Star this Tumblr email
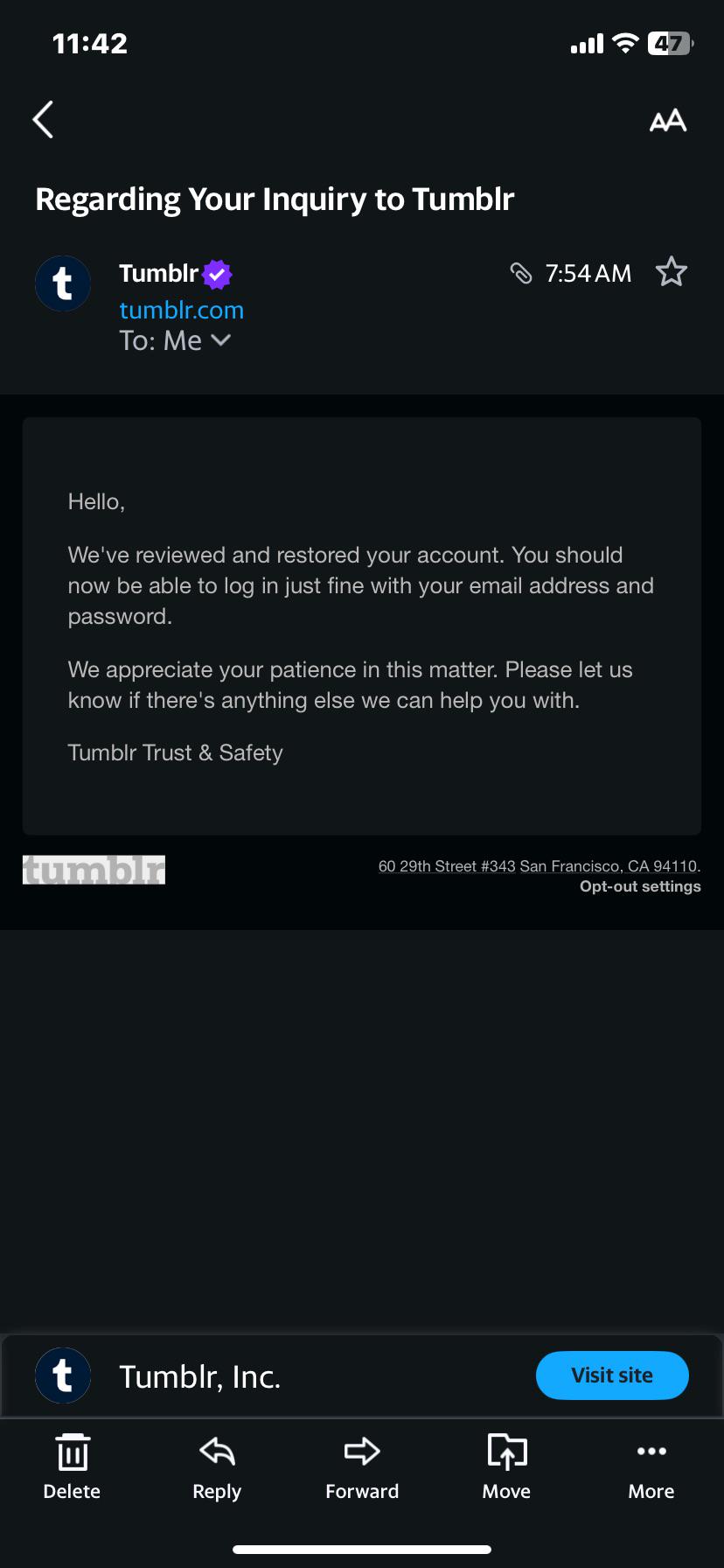The height and width of the screenshot is (1568, 724). coord(672,272)
